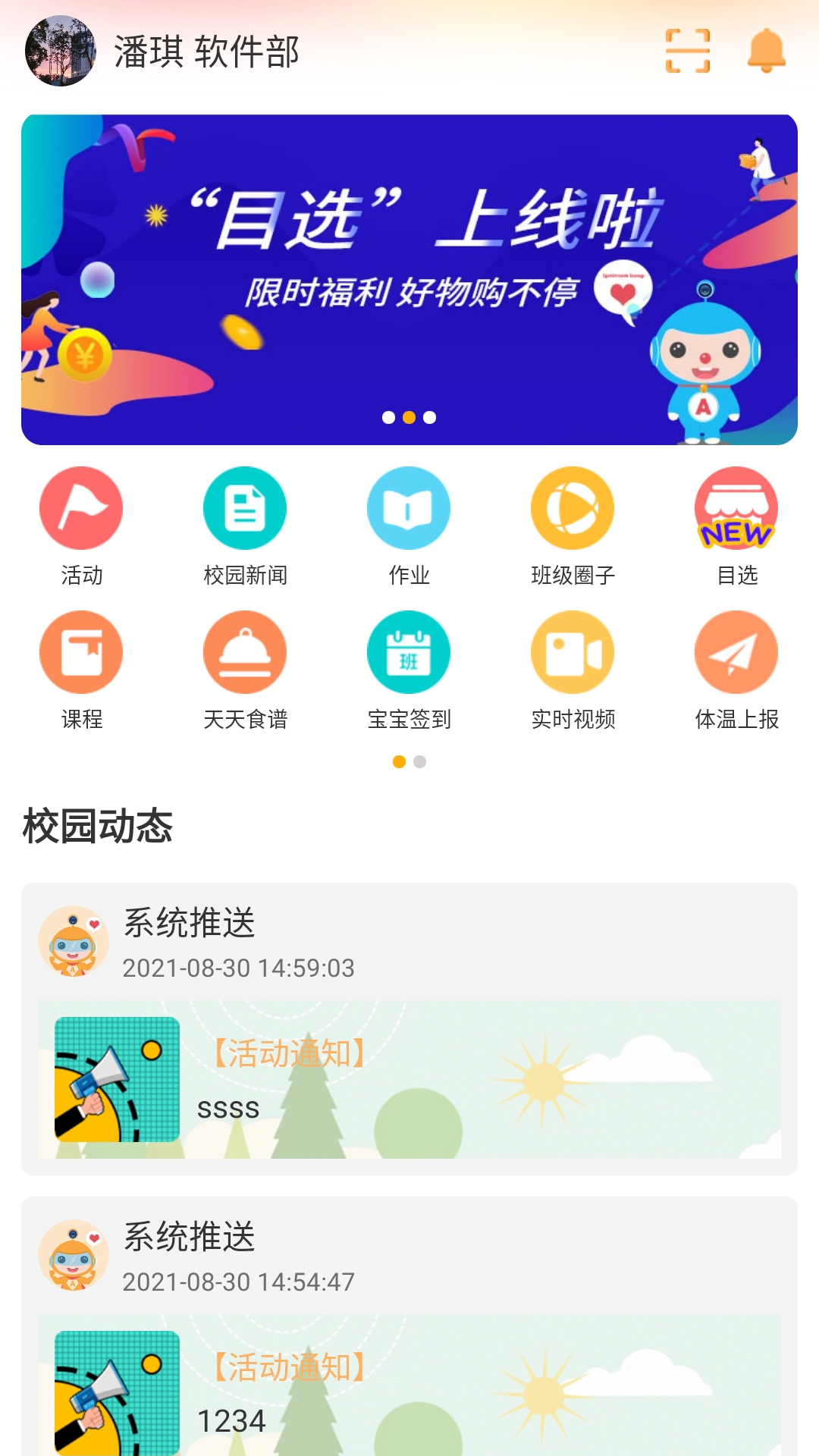
Task: Open the 实时视频 live video icon
Action: pyautogui.click(x=573, y=652)
